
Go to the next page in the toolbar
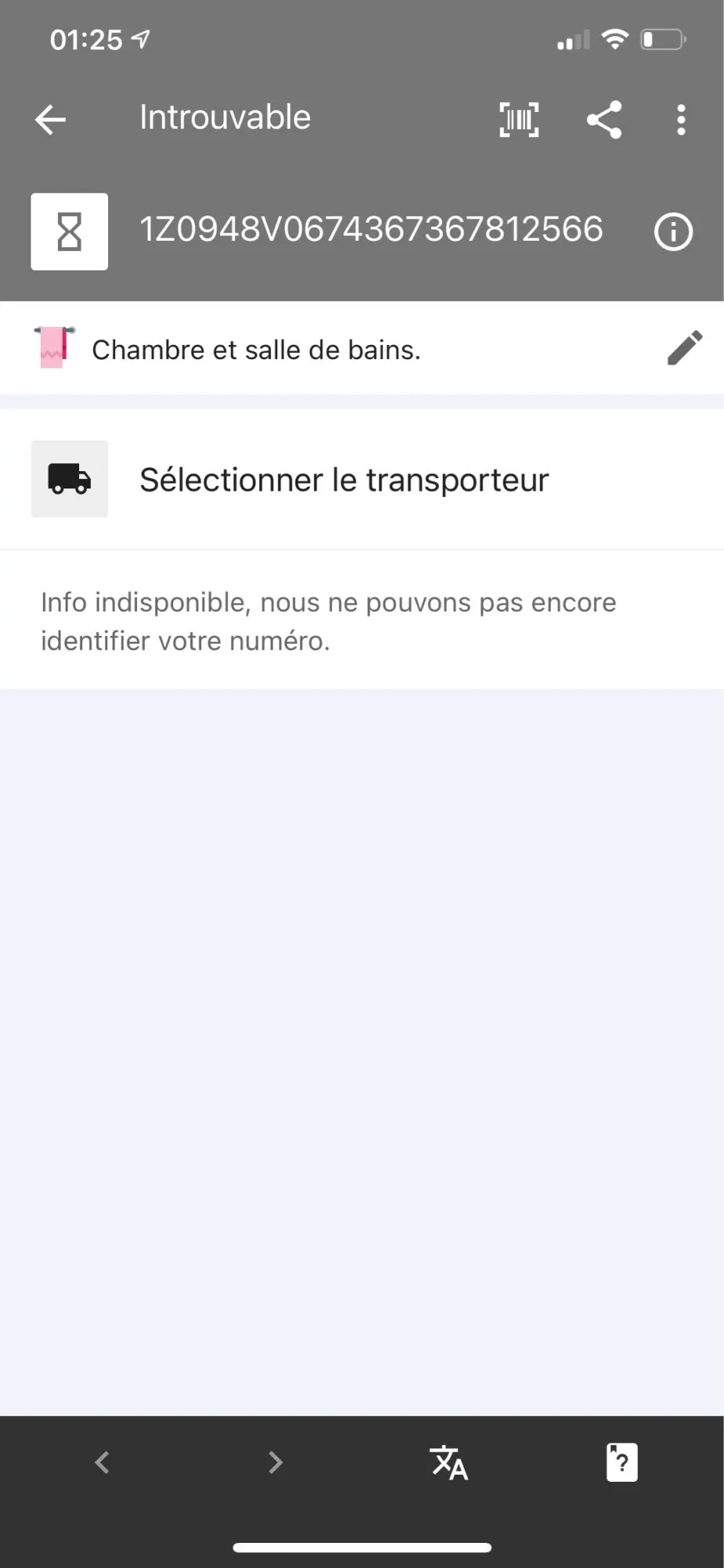(x=275, y=1462)
